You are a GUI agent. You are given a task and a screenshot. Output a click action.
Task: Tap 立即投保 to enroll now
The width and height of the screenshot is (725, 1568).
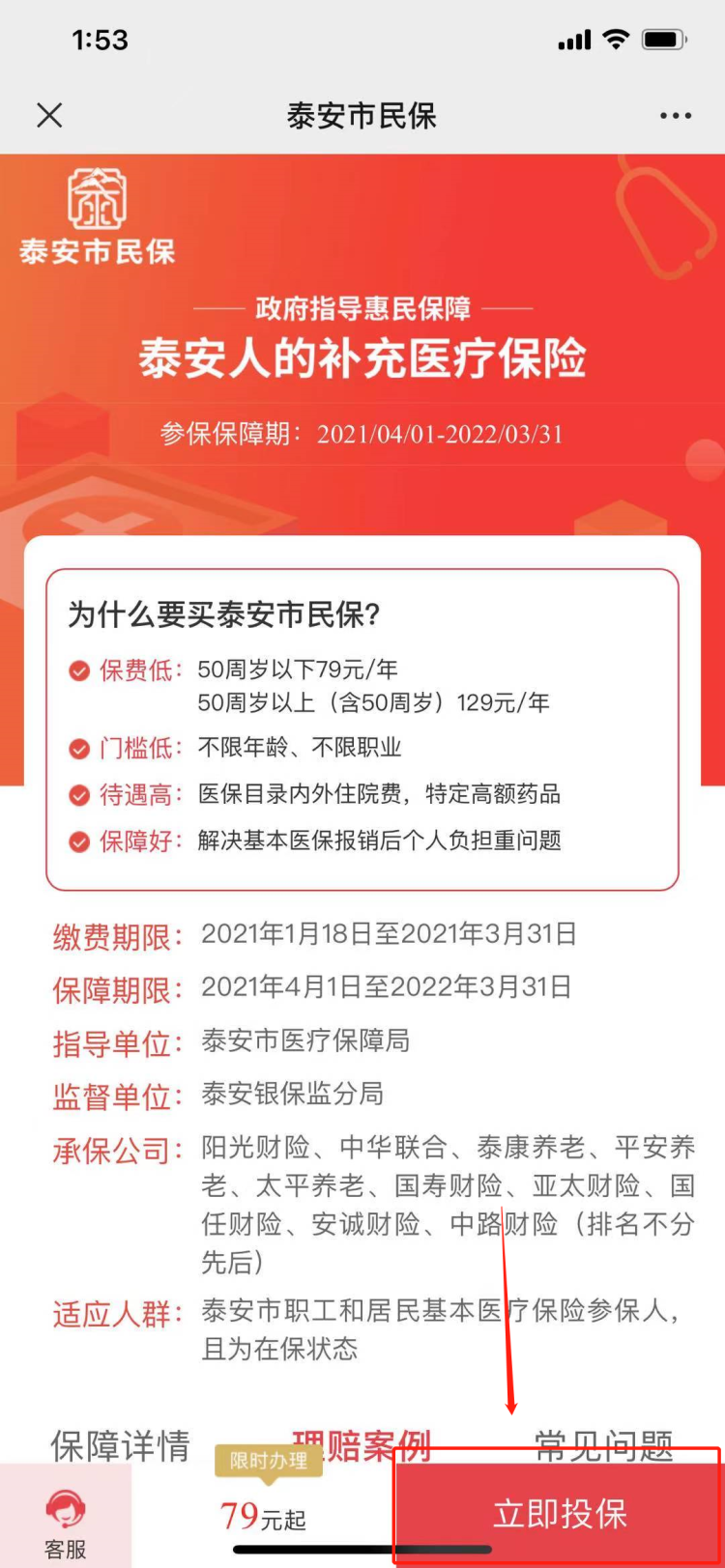560,1513
